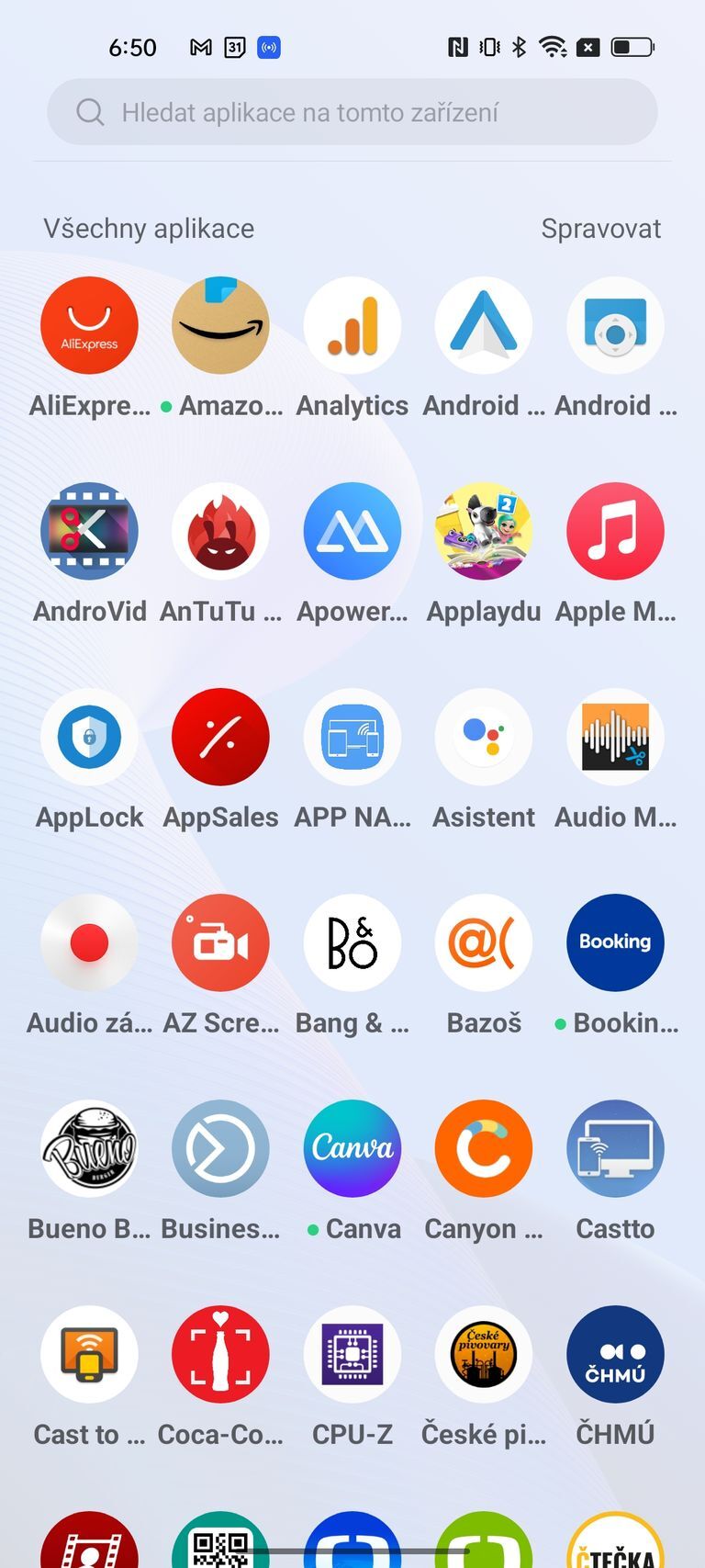
Task: Open the Coca-Cola app
Action: tap(220, 1355)
